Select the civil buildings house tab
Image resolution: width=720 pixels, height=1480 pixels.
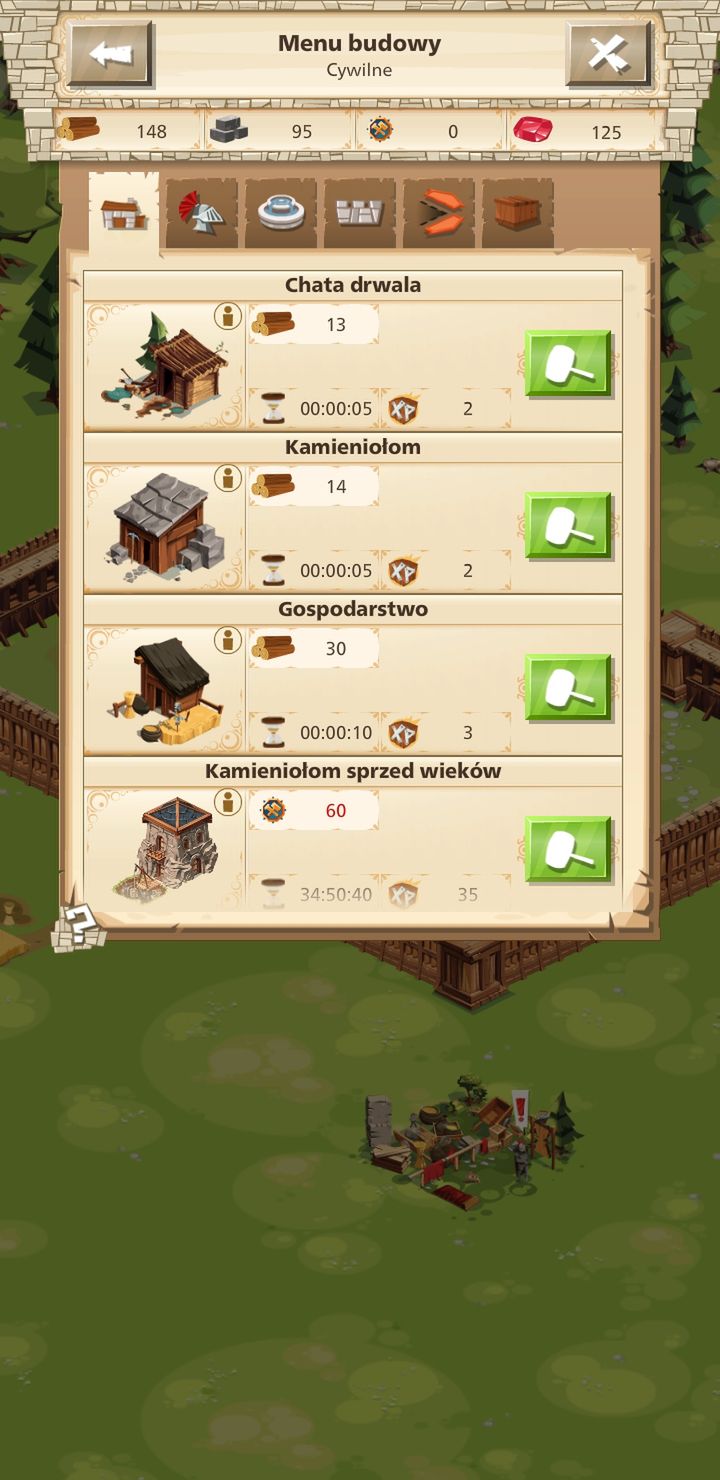[124, 213]
